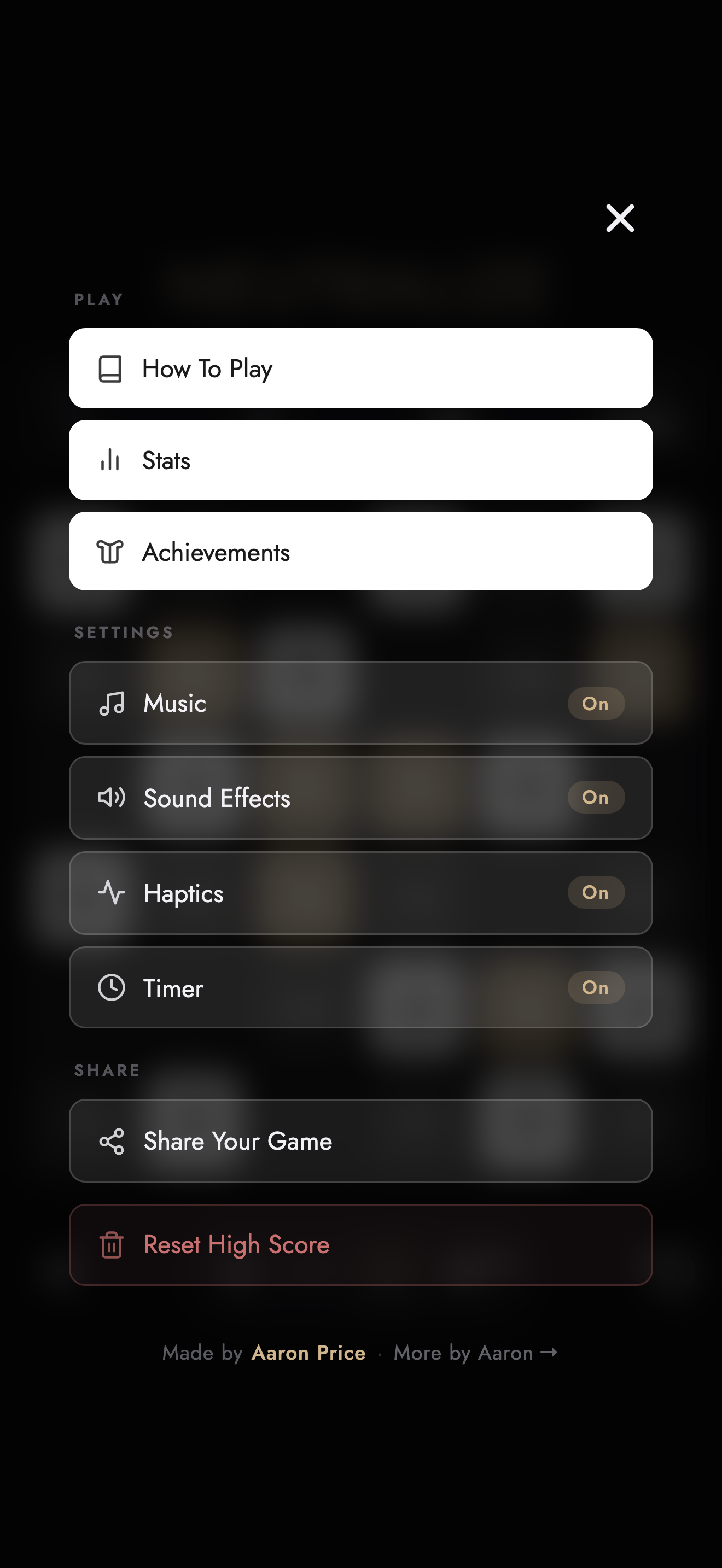The image size is (722, 1568).
Task: Open How To Play
Action: click(361, 367)
